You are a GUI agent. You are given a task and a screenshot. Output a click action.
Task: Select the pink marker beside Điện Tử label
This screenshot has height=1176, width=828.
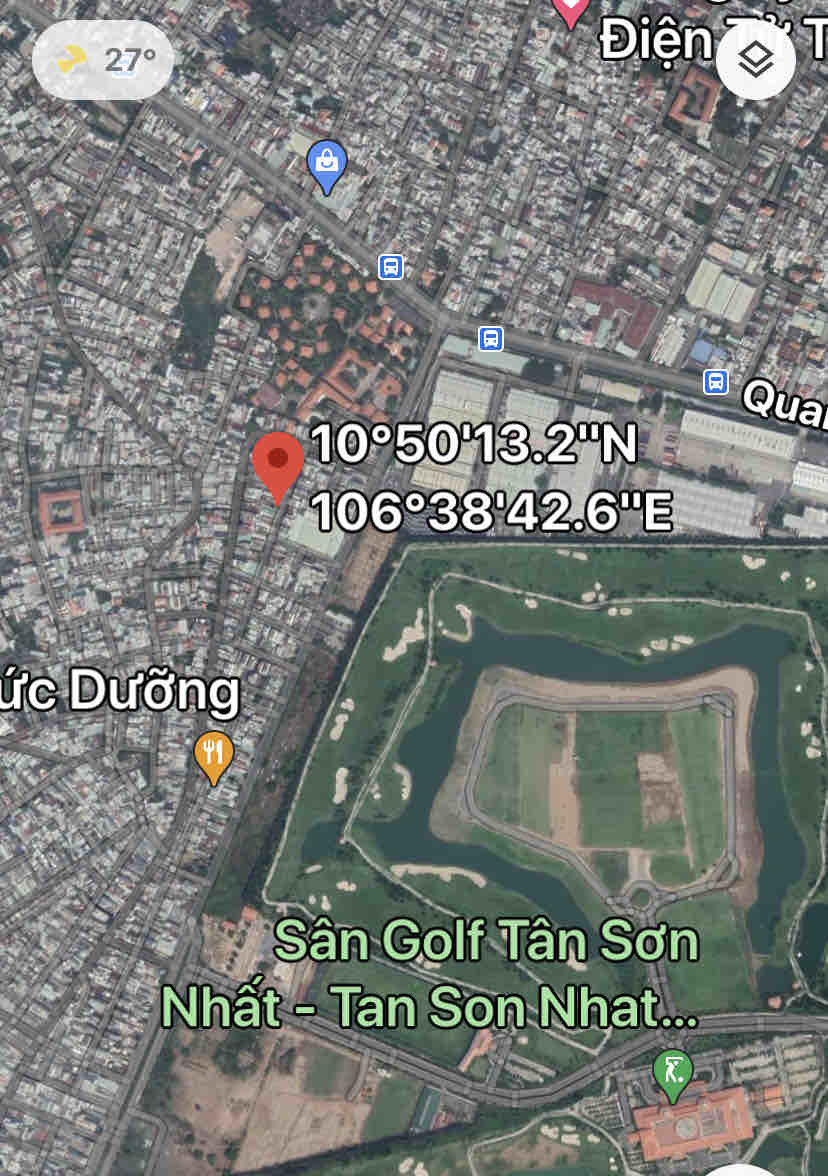point(570,11)
